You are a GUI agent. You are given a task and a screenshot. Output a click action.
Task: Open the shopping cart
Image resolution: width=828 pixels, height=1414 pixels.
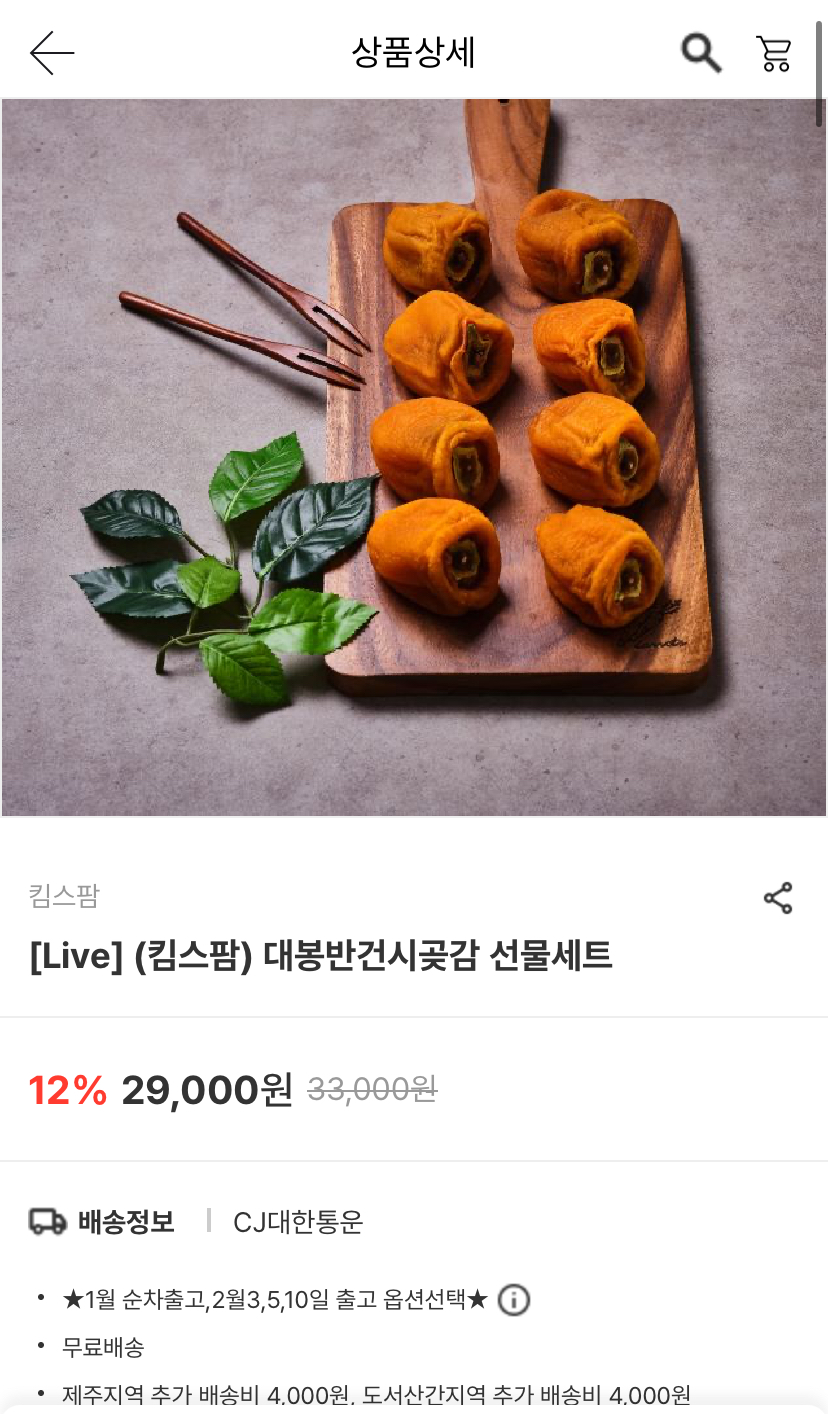point(774,53)
